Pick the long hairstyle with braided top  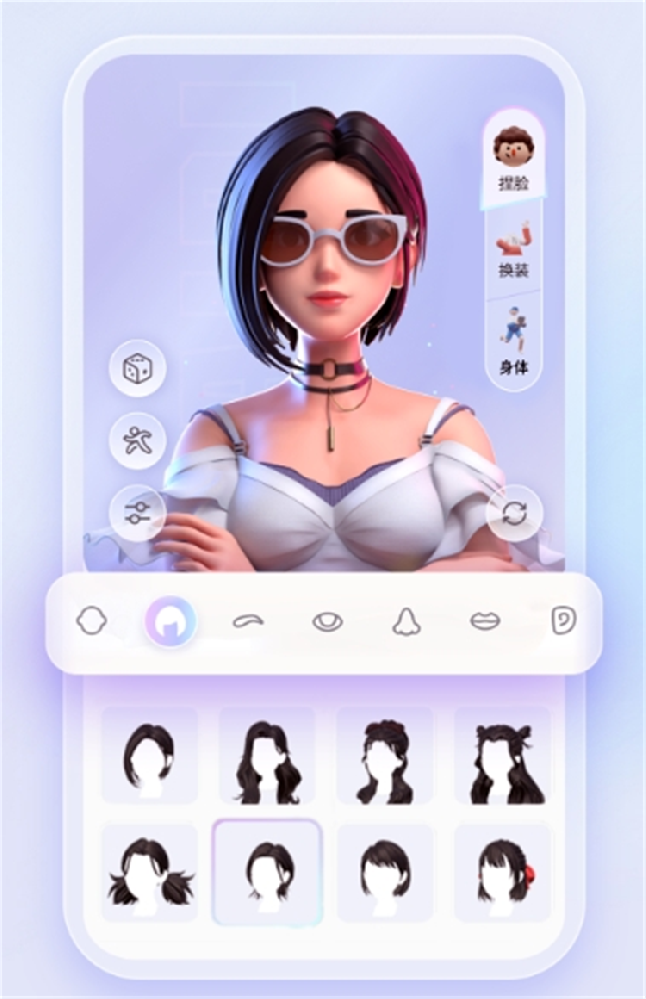tap(384, 756)
